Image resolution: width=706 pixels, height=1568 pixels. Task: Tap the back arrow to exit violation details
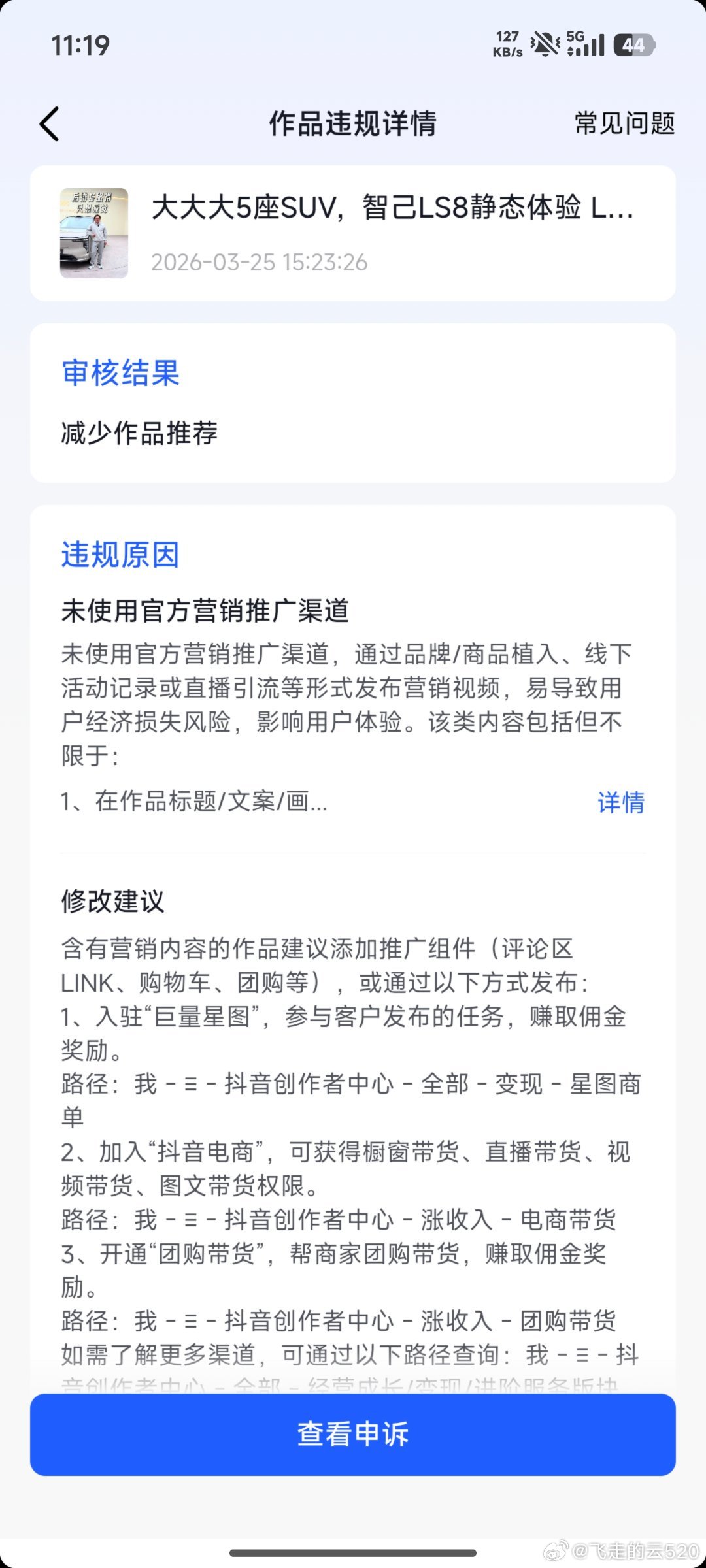49,124
